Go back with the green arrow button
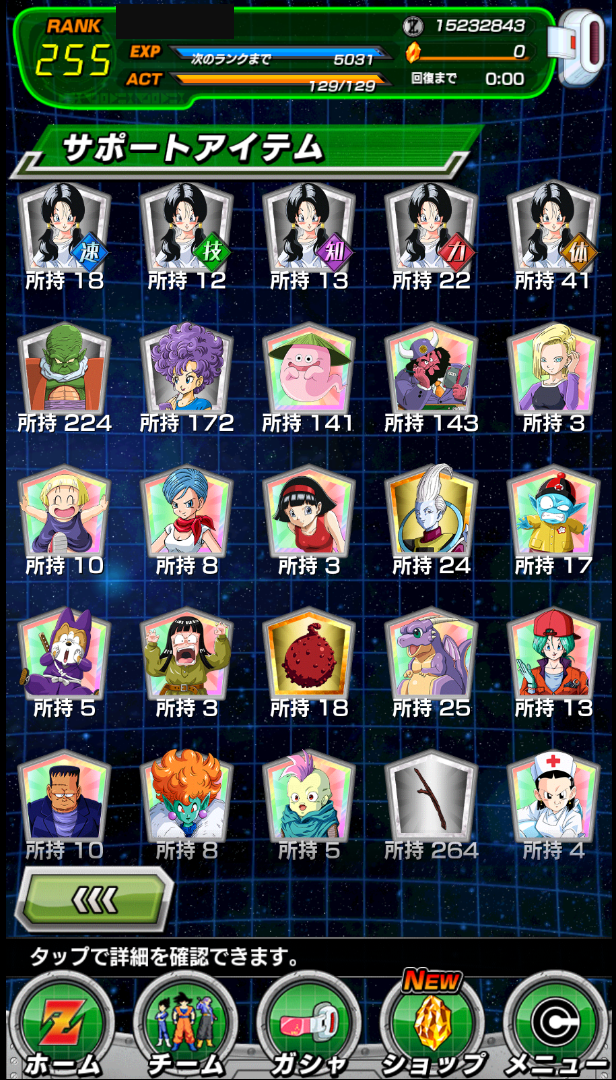This screenshot has height=1080, width=616. point(94,900)
